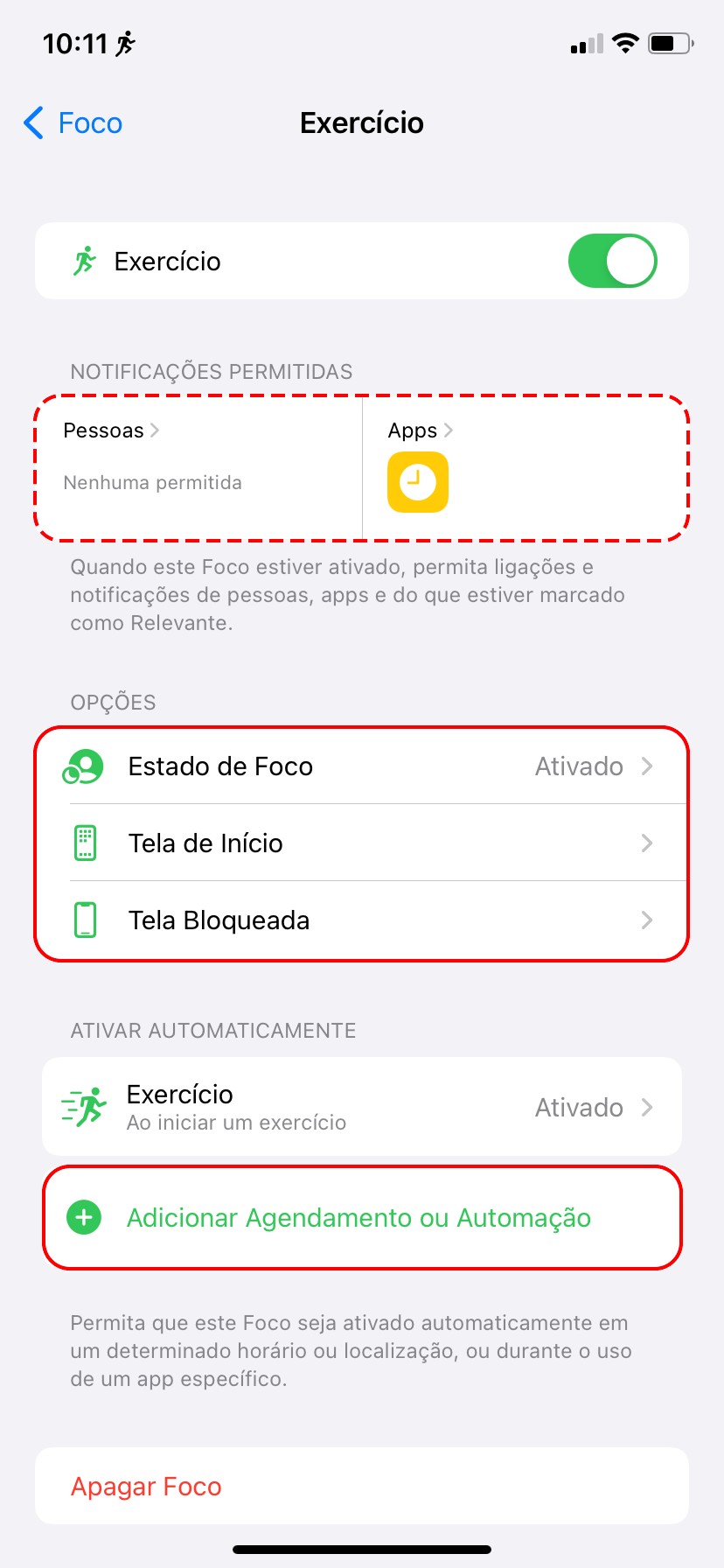Open Estado de Foco option

(362, 766)
